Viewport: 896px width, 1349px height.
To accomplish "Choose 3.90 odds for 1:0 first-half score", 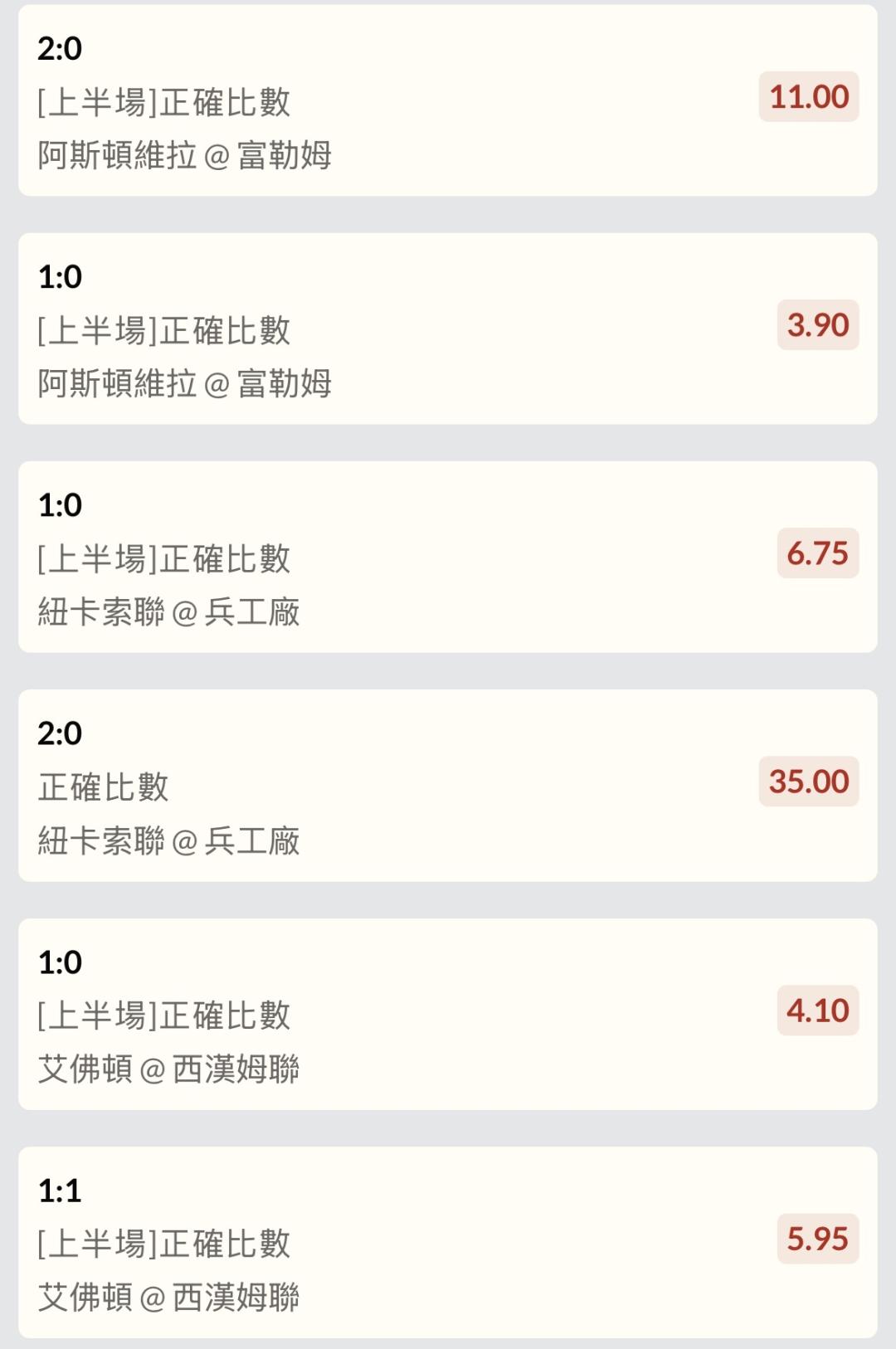I will coord(817,325).
